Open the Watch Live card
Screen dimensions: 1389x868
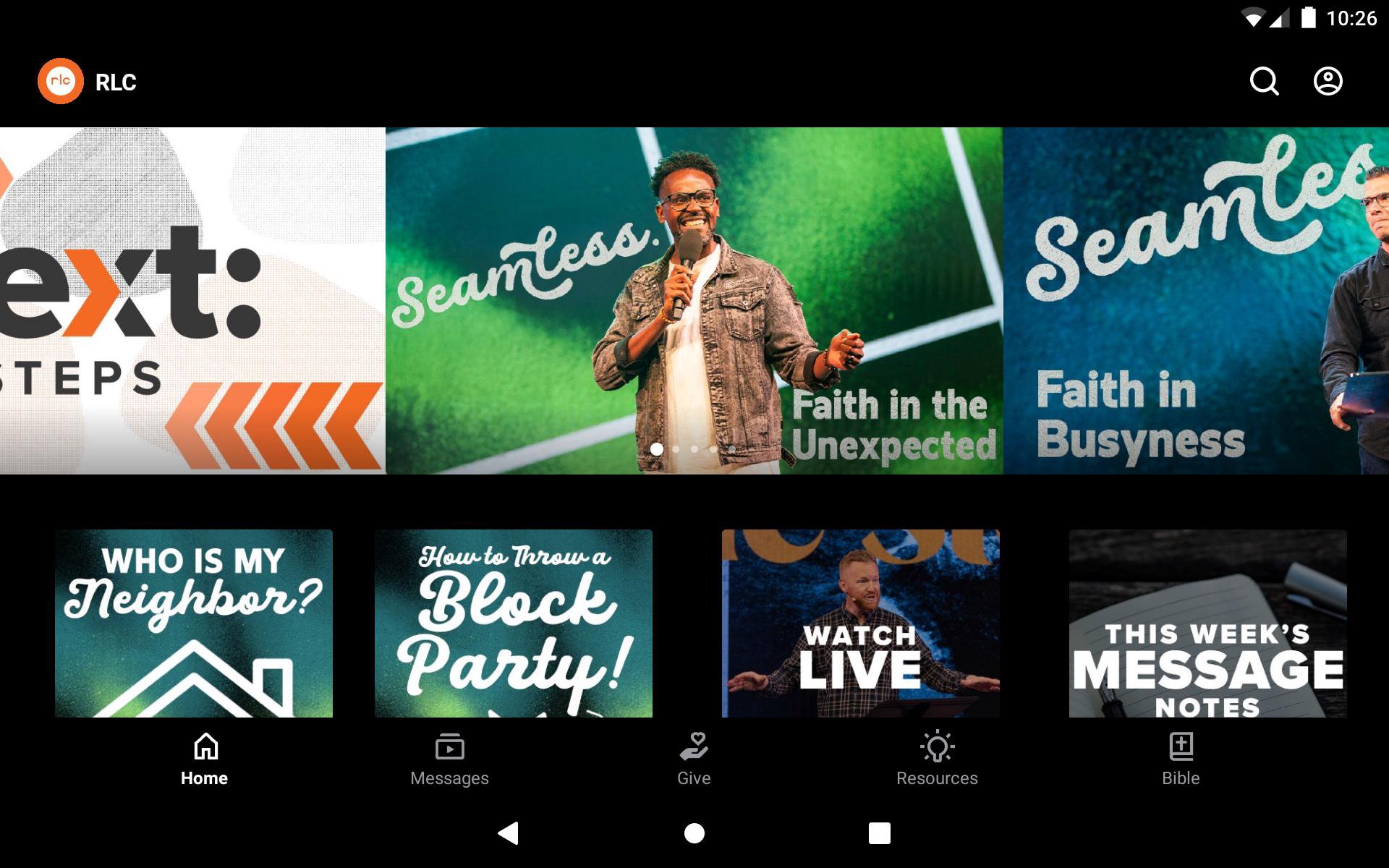click(860, 623)
